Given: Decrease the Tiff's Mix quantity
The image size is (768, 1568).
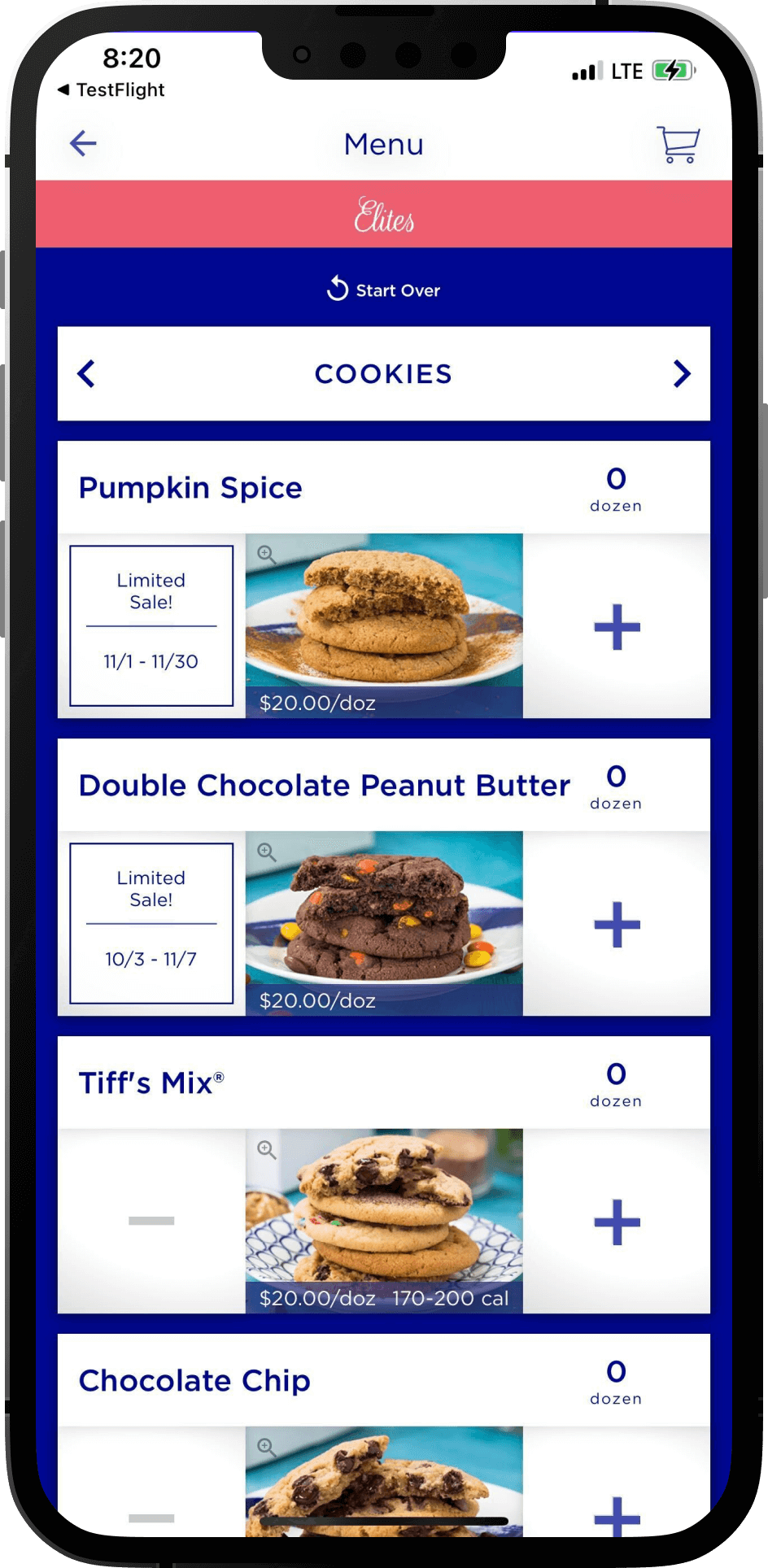Looking at the screenshot, I should 151,1221.
